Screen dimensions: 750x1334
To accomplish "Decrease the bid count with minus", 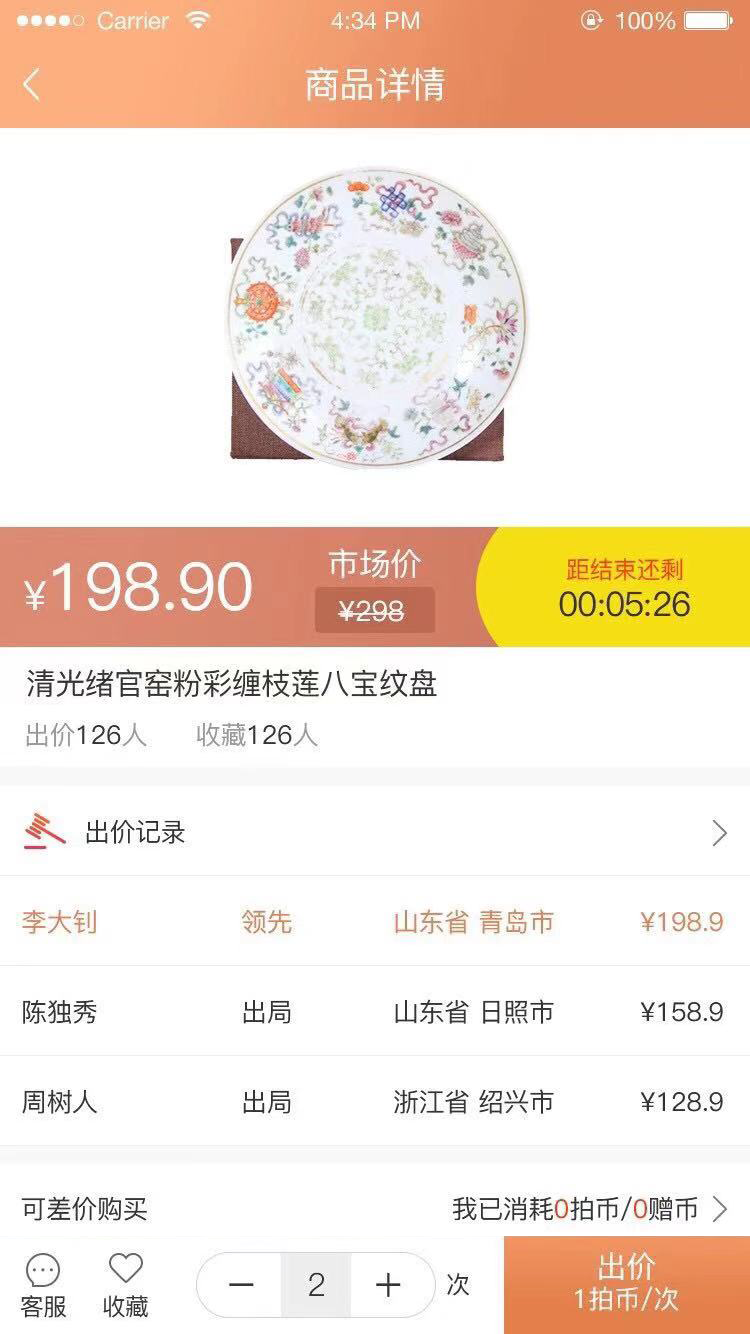I will [x=241, y=1285].
